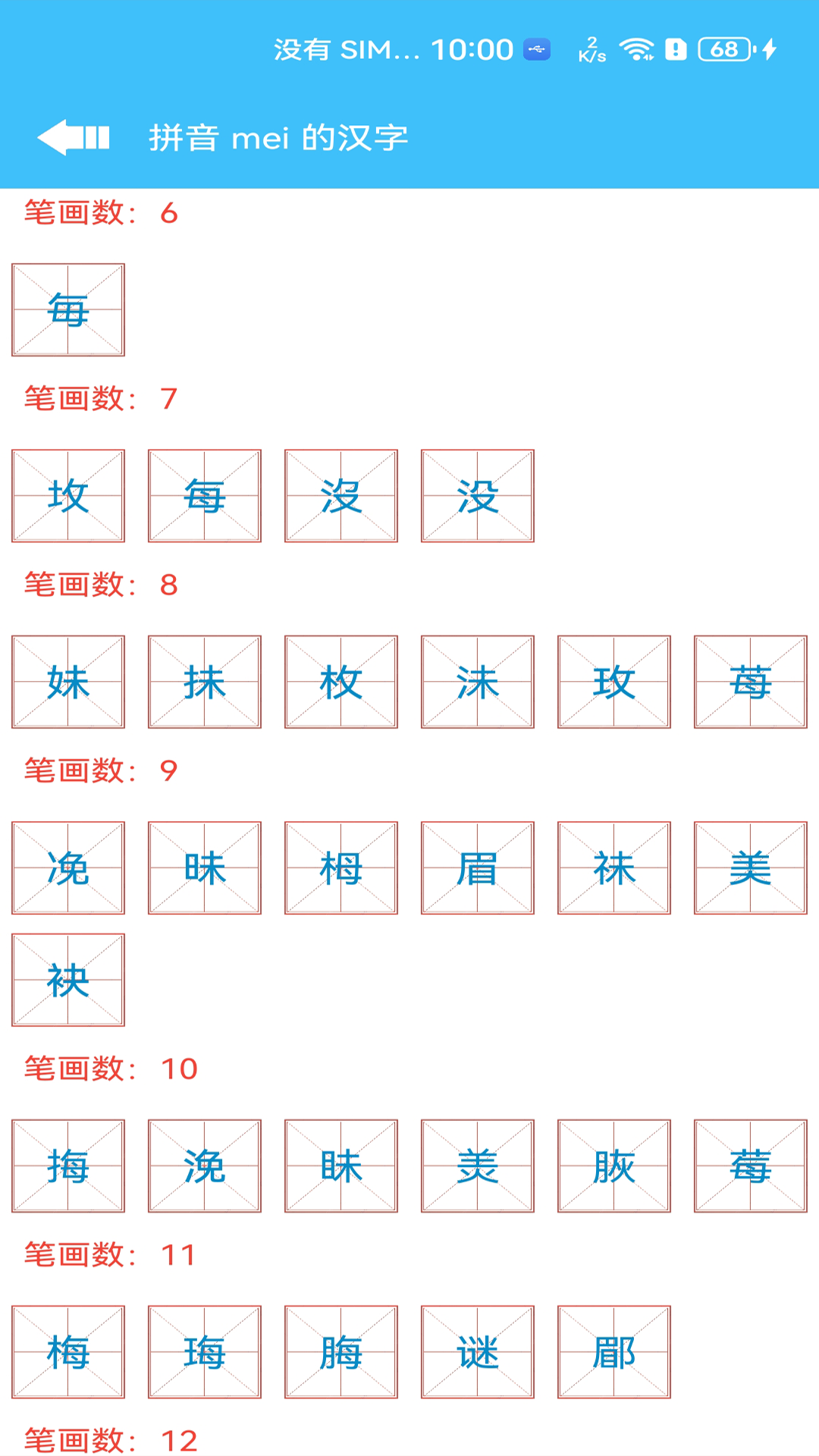The height and width of the screenshot is (1456, 819).
Task: Select the character 玫 in the 8-stroke row
Action: click(x=613, y=682)
